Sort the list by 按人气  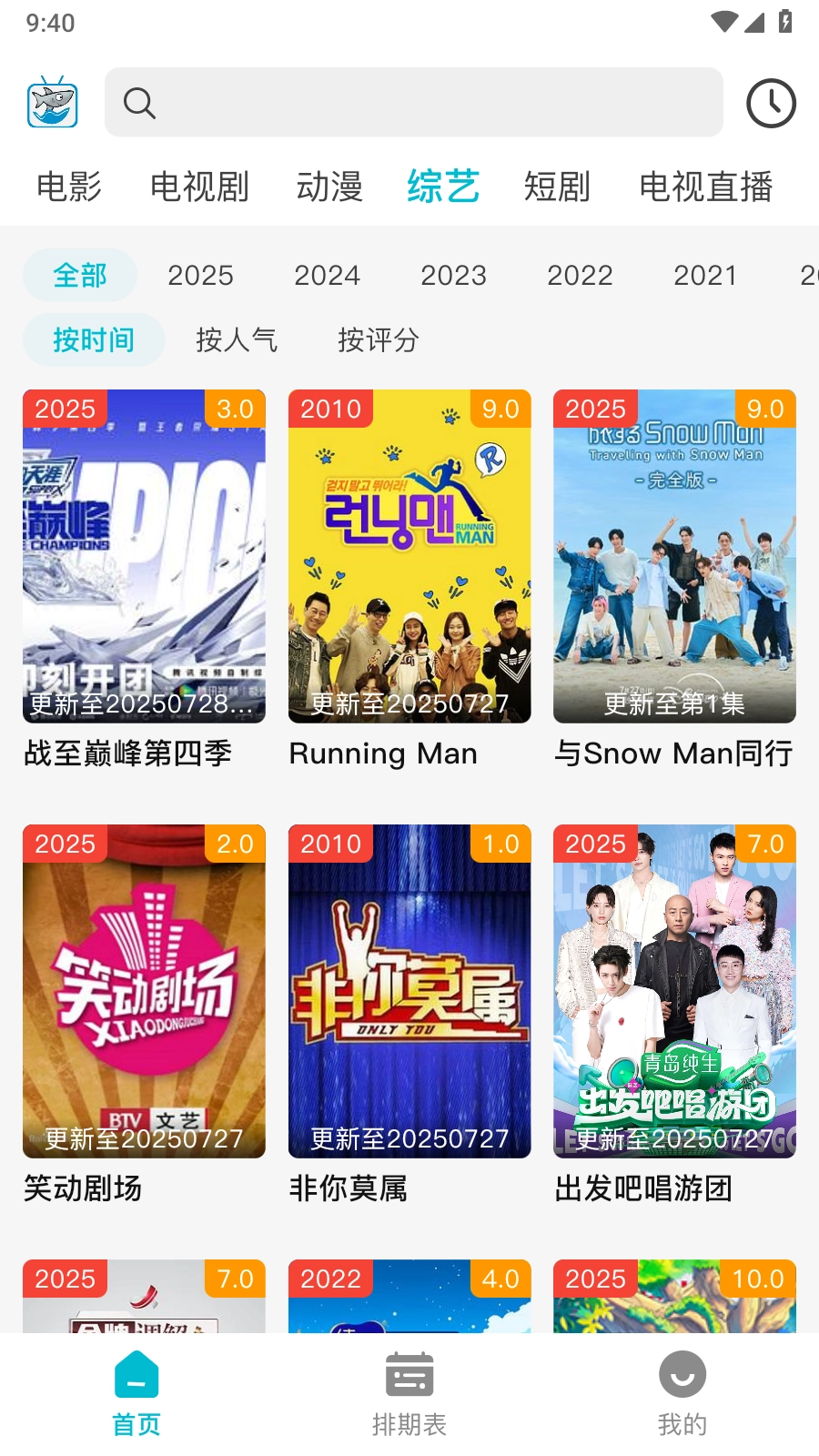pos(237,340)
